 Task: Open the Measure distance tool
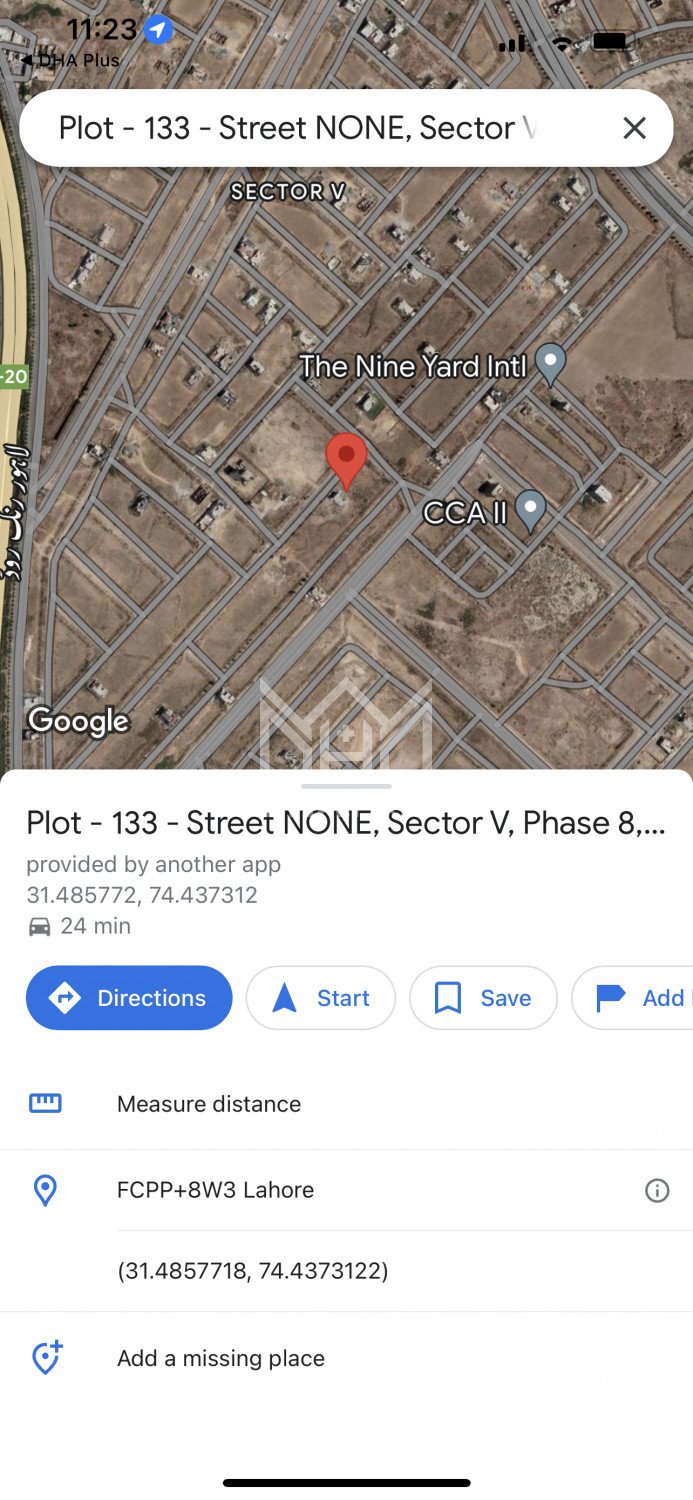click(209, 1104)
